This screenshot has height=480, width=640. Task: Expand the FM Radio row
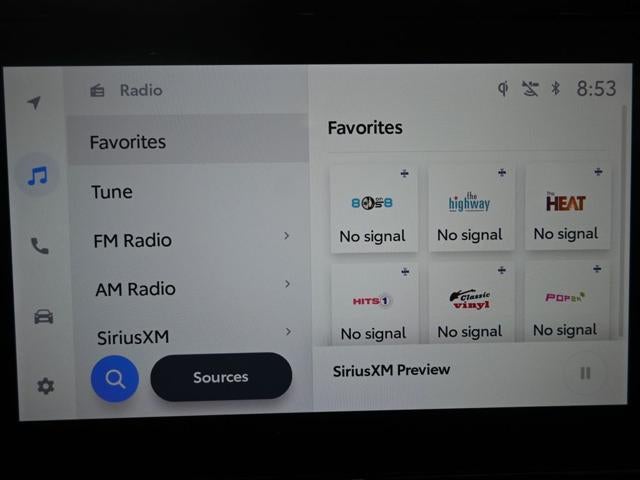[190, 240]
